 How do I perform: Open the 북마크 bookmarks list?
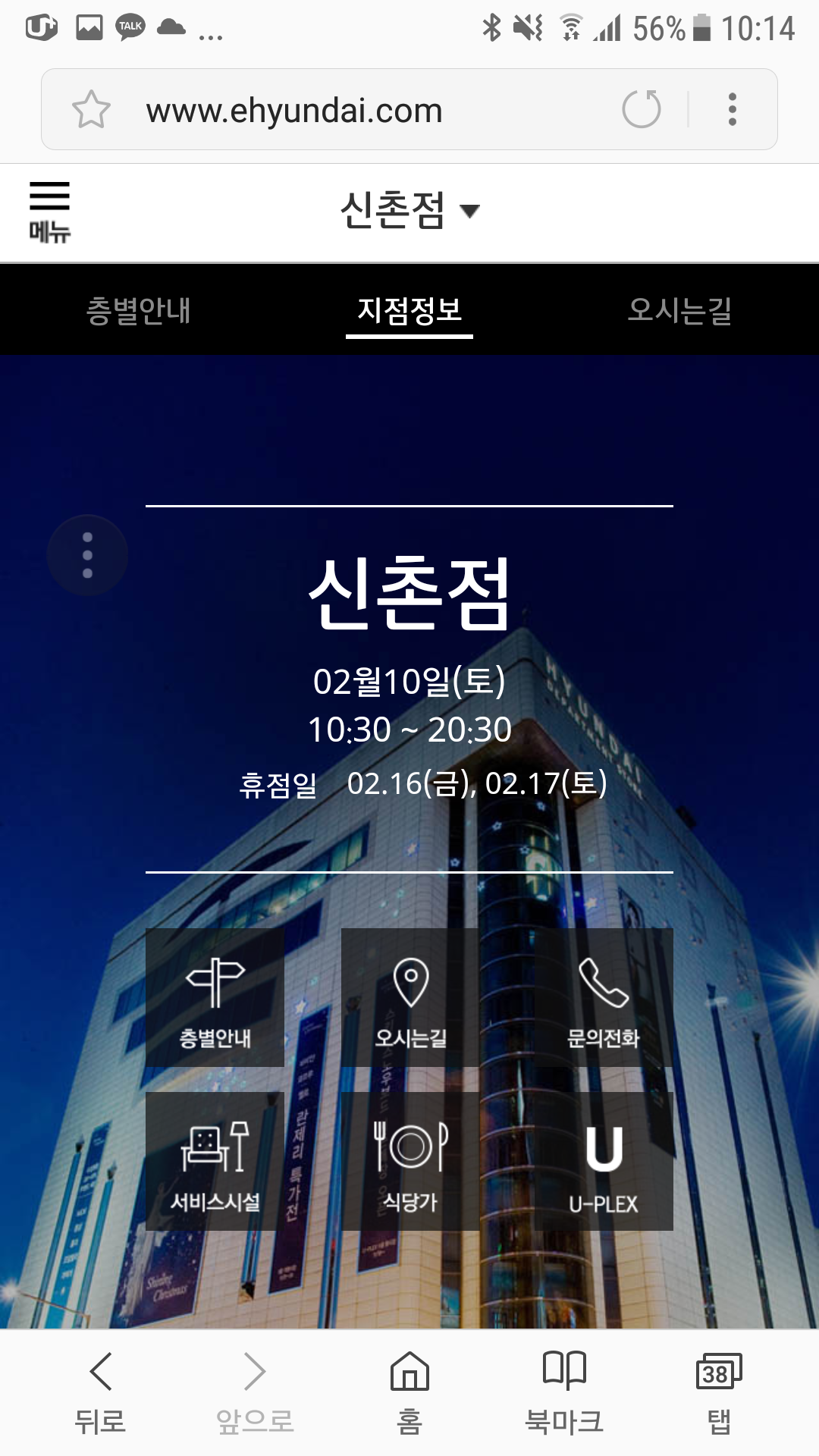click(x=564, y=1392)
